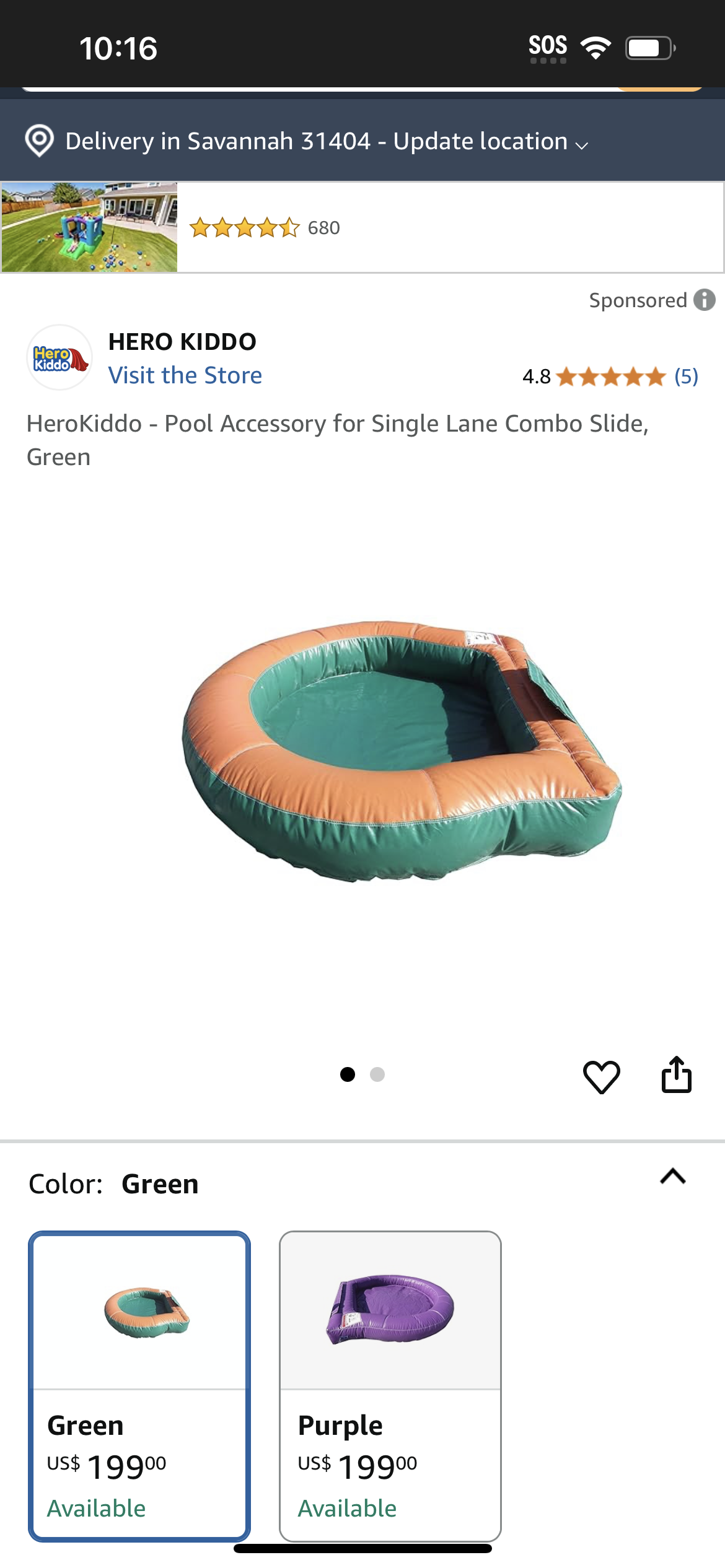
Task: Select the Purple color option
Action: click(390, 1387)
